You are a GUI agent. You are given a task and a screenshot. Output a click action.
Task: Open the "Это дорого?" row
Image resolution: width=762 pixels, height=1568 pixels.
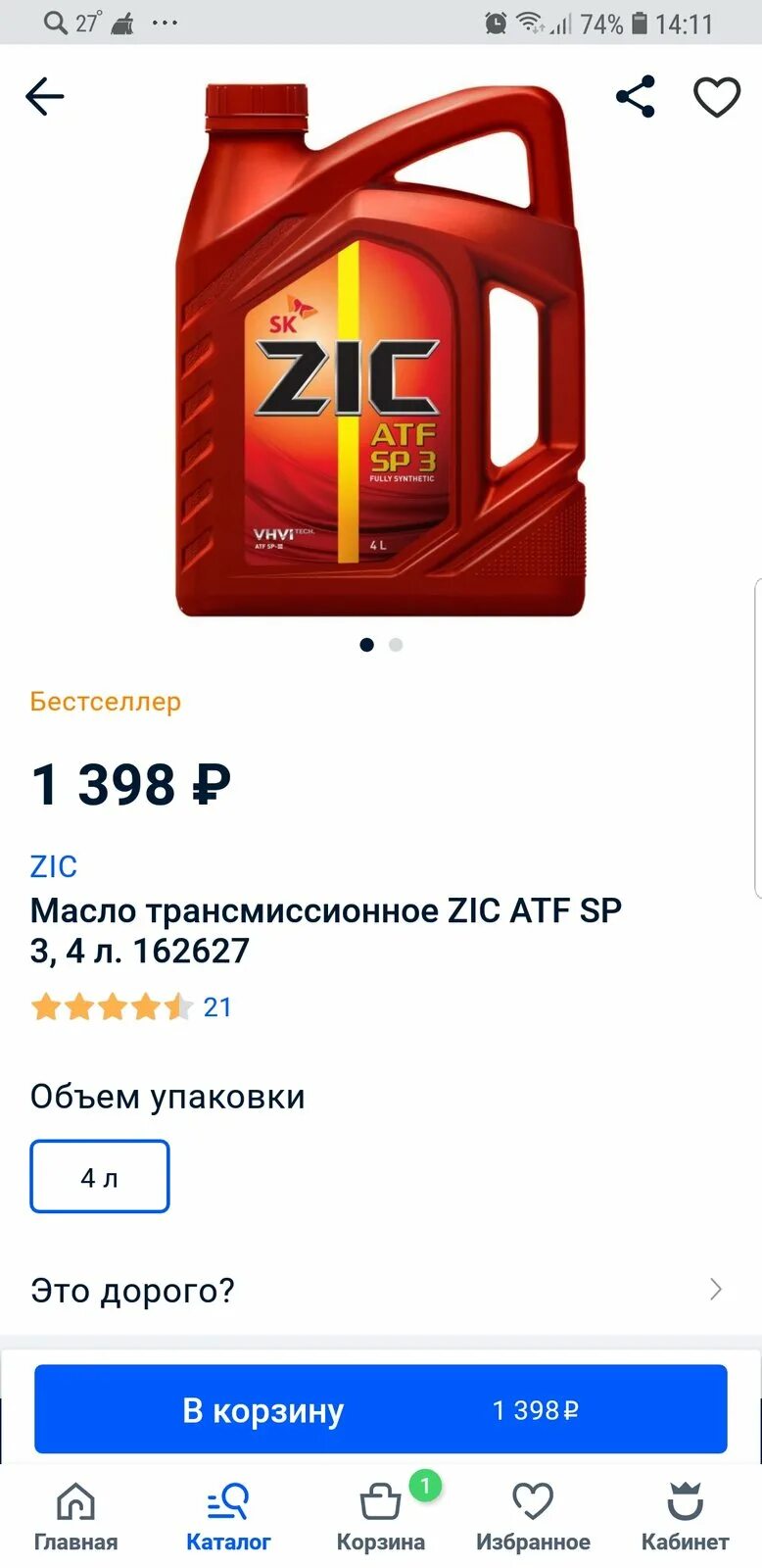coord(381,1290)
